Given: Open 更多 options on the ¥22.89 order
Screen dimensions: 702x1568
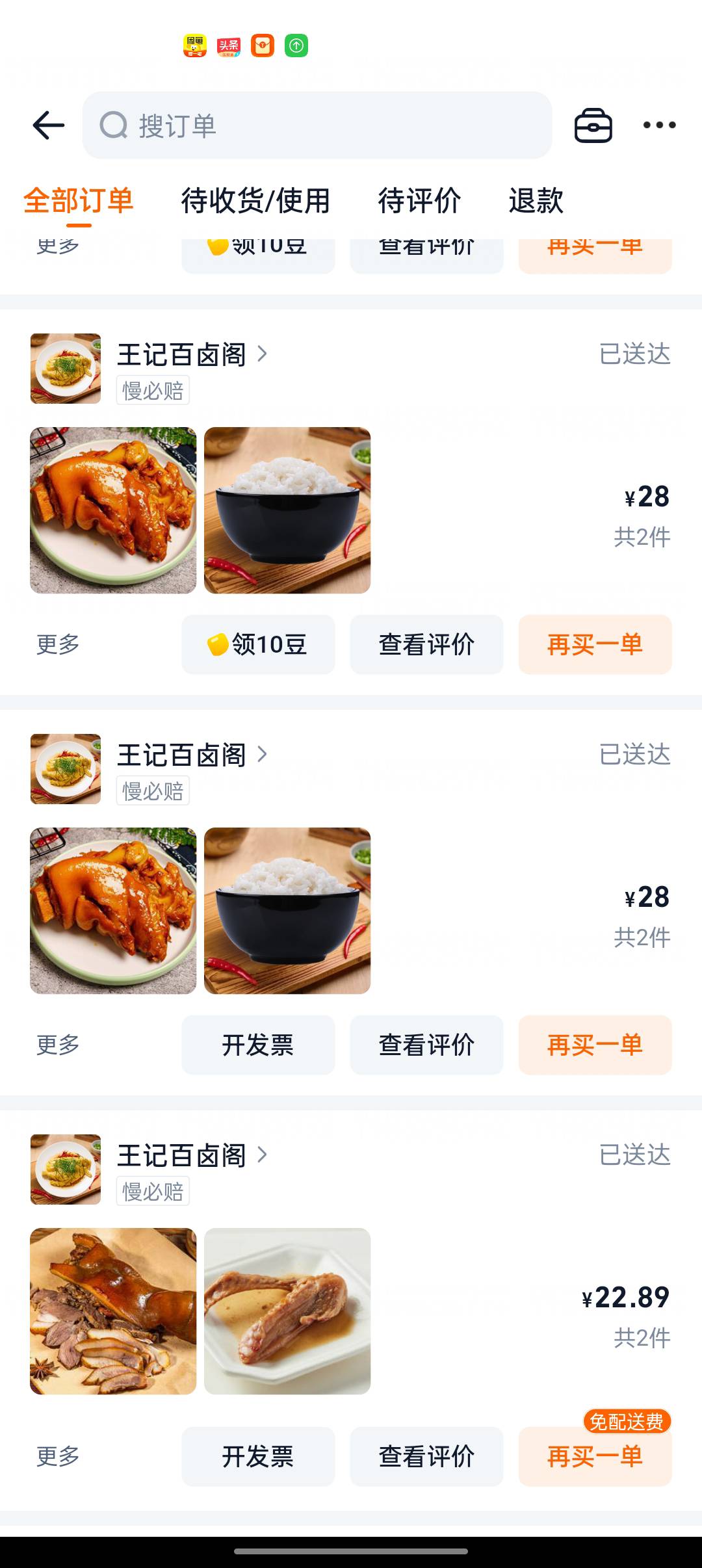Looking at the screenshot, I should point(58,1456).
